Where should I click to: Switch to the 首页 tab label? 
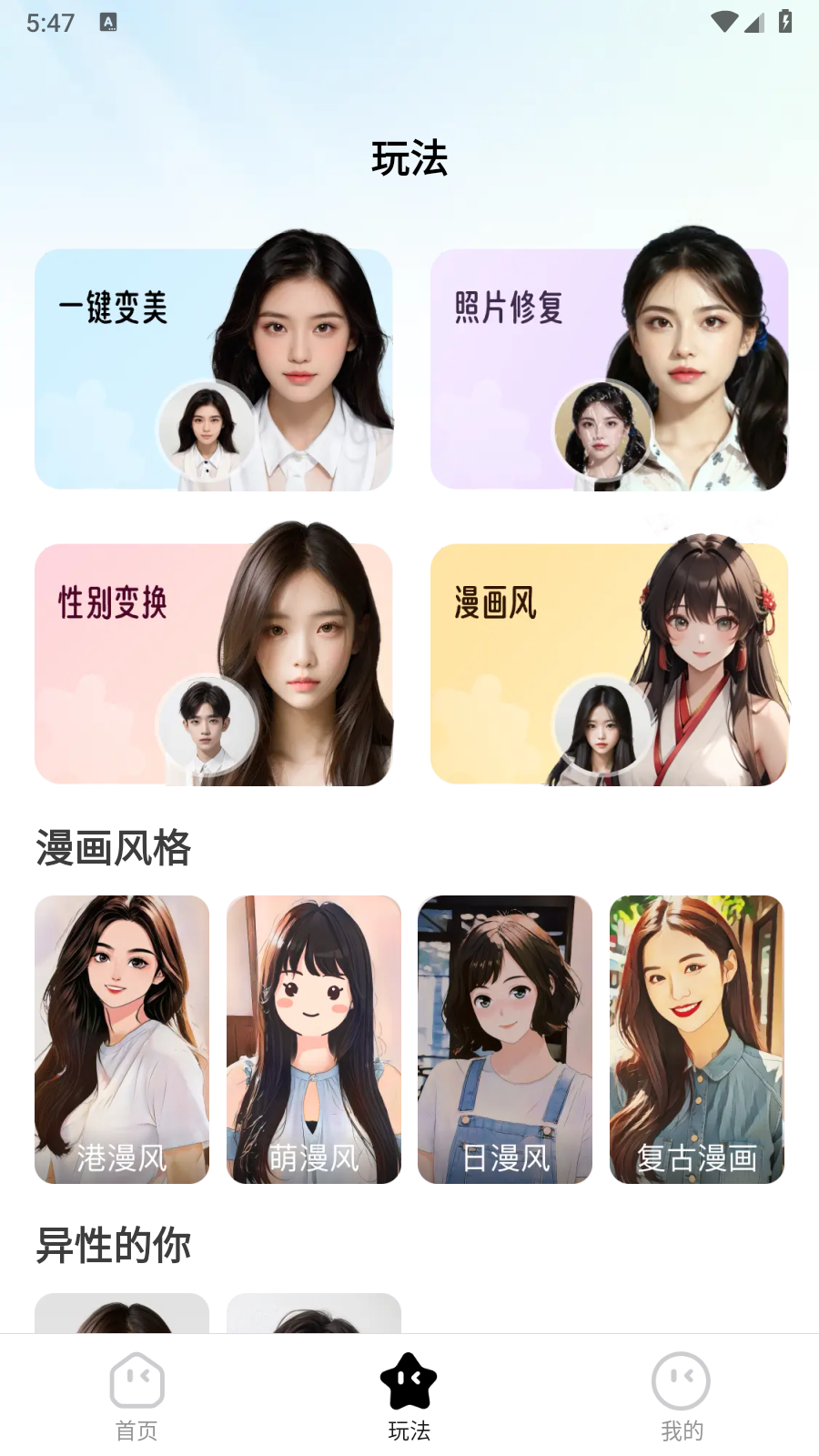coord(136,1431)
